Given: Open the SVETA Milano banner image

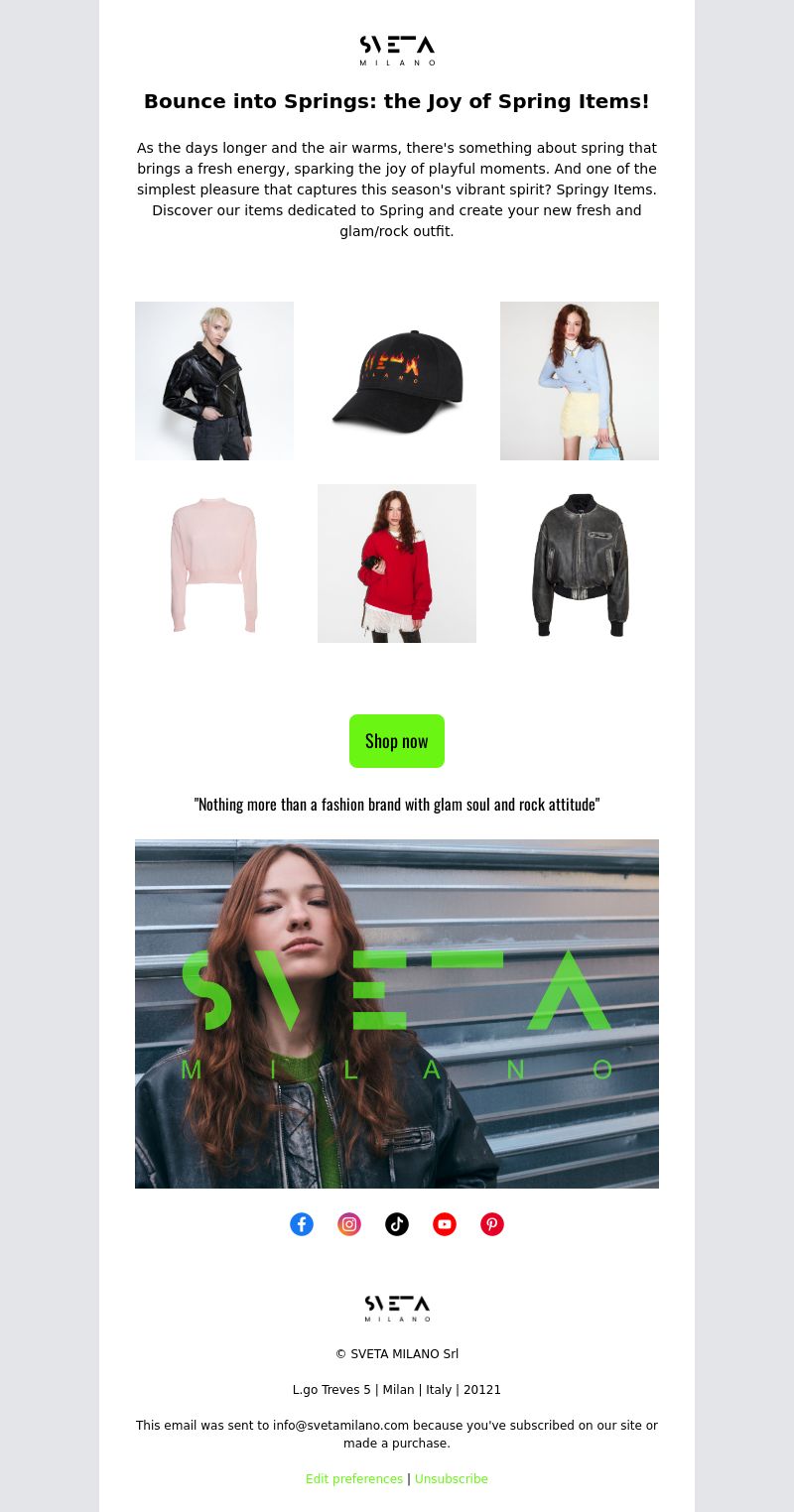Looking at the screenshot, I should point(397,1013).
